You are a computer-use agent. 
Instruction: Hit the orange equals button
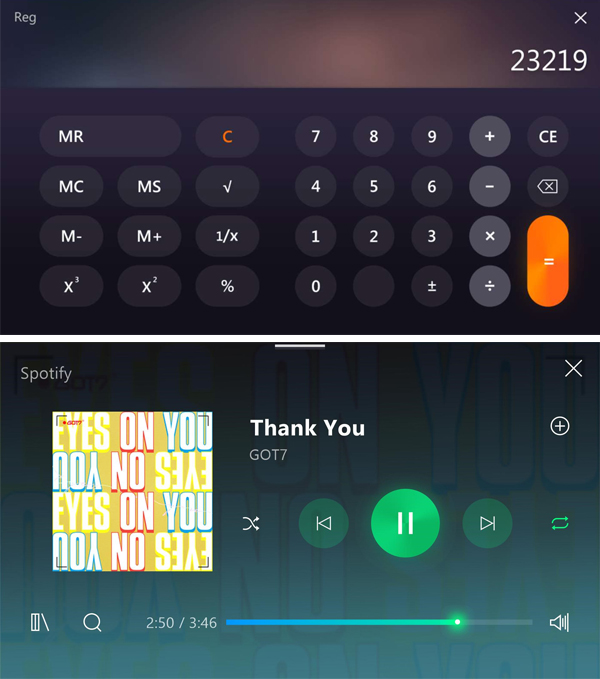548,261
